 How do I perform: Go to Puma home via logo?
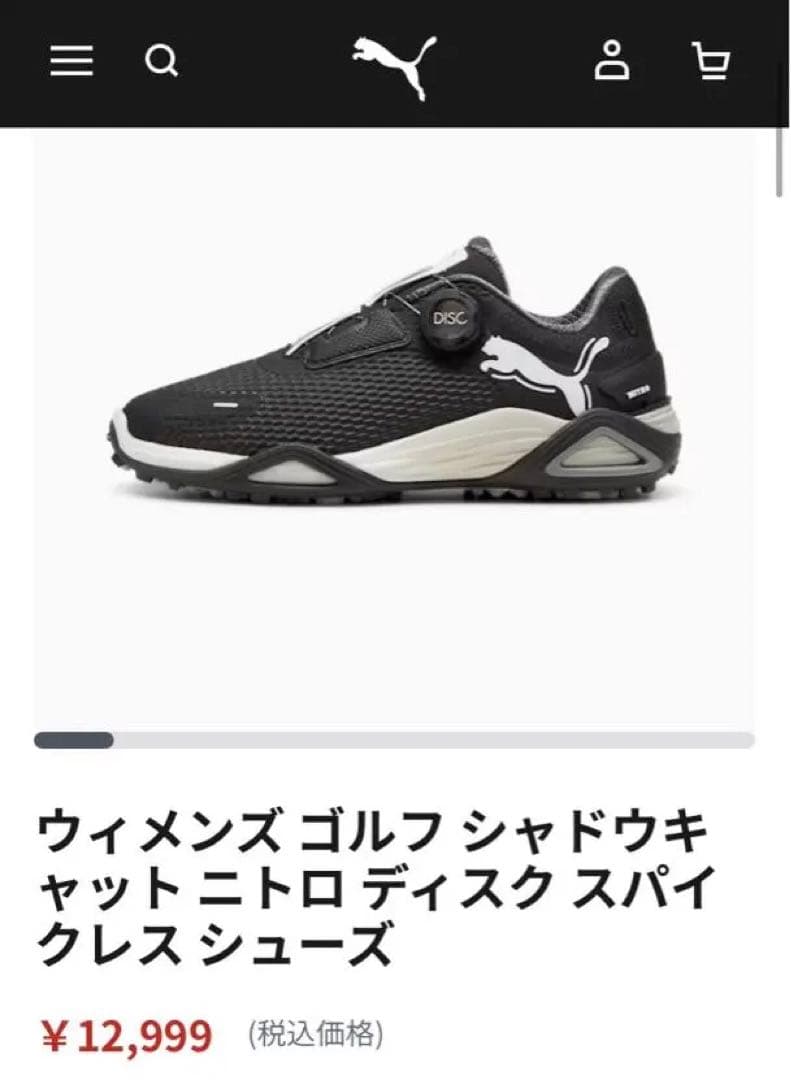click(394, 63)
